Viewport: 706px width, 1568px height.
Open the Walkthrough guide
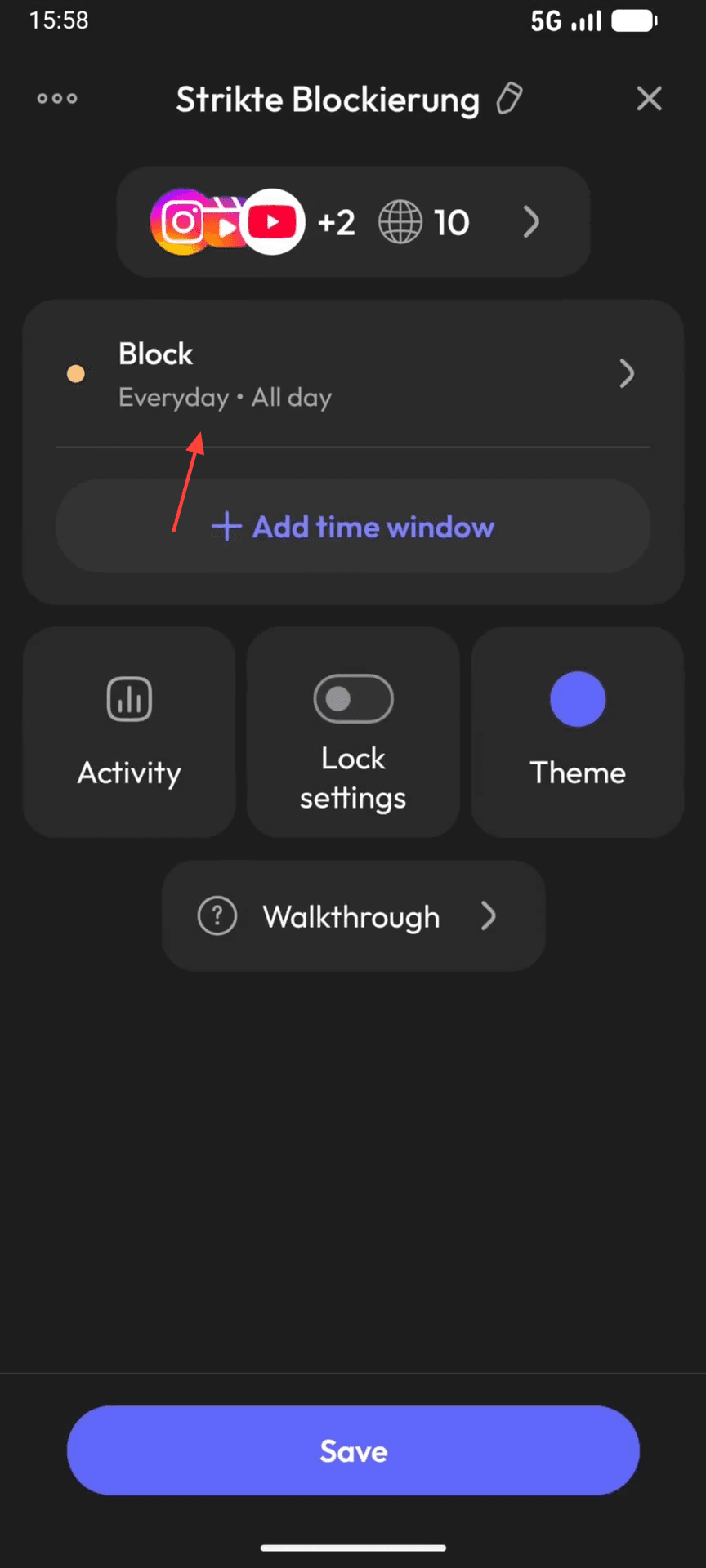[x=353, y=916]
